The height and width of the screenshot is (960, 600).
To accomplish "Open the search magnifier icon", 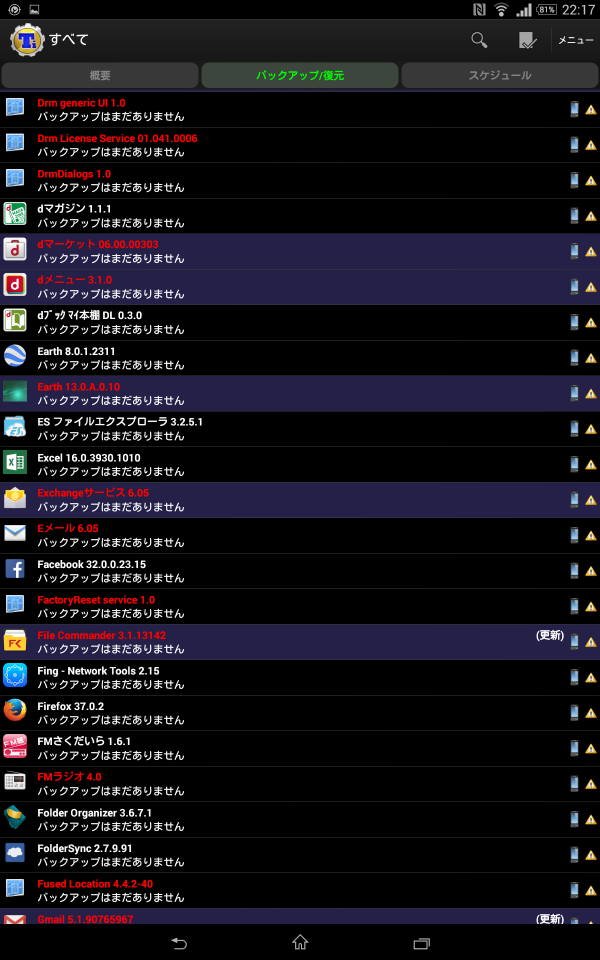I will [480, 40].
